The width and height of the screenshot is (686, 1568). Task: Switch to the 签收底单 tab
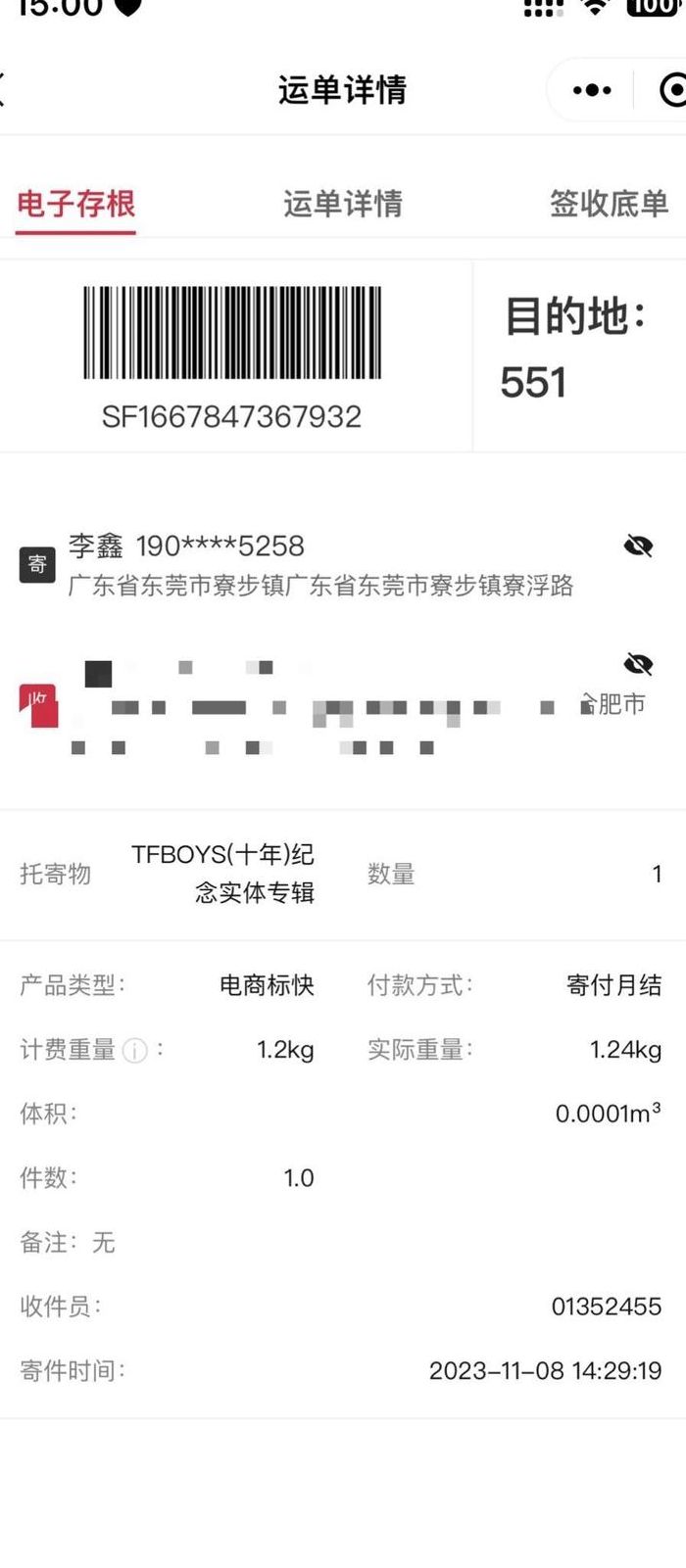click(609, 204)
